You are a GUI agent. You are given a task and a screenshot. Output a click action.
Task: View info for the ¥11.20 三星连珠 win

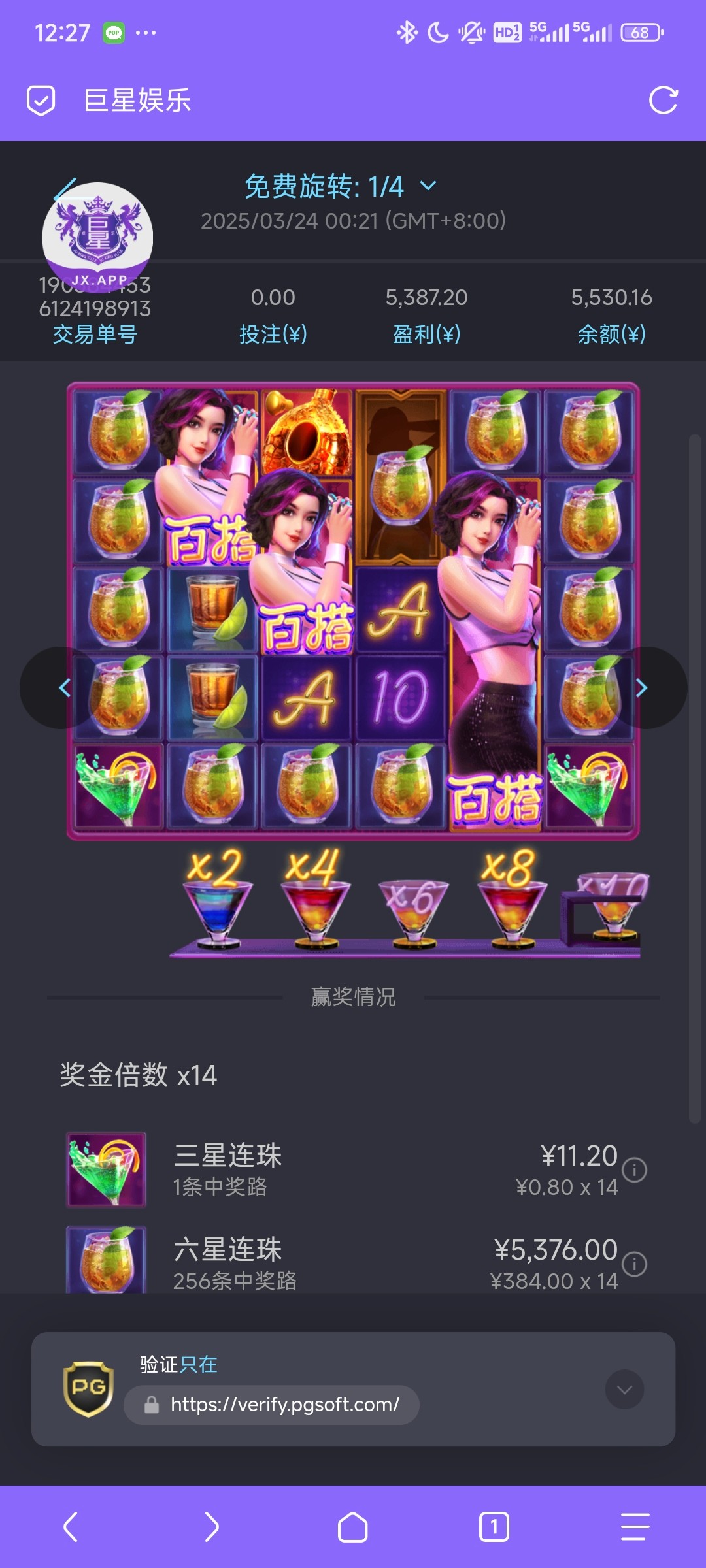tap(634, 1169)
